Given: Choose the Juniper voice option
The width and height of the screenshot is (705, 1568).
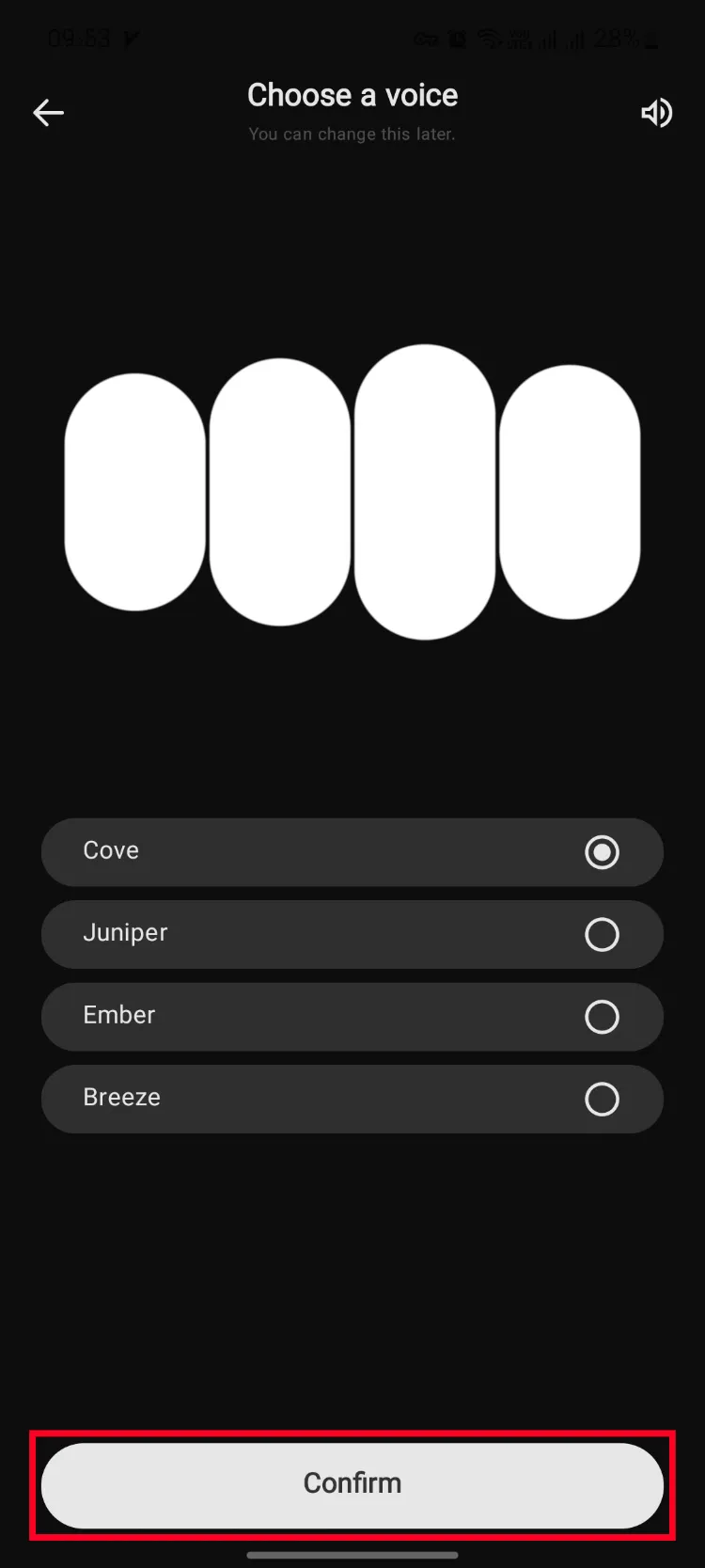Looking at the screenshot, I should 352,934.
